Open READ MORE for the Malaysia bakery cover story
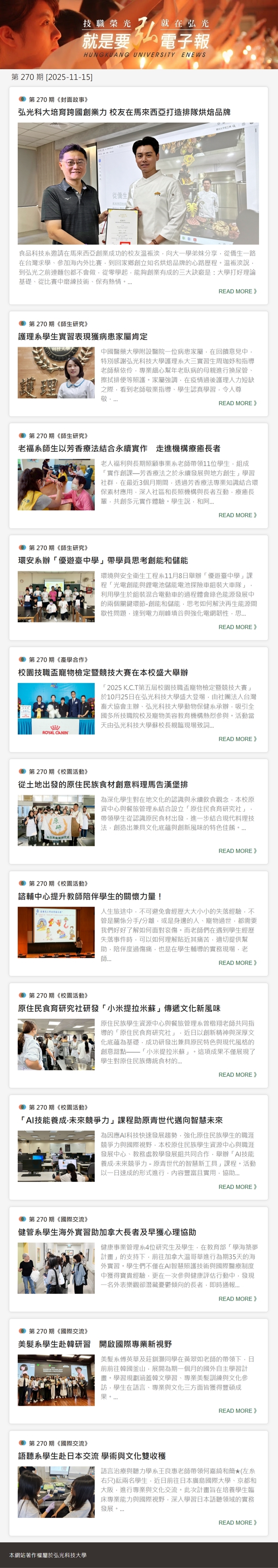The height and width of the screenshot is (1568, 278). point(237,291)
